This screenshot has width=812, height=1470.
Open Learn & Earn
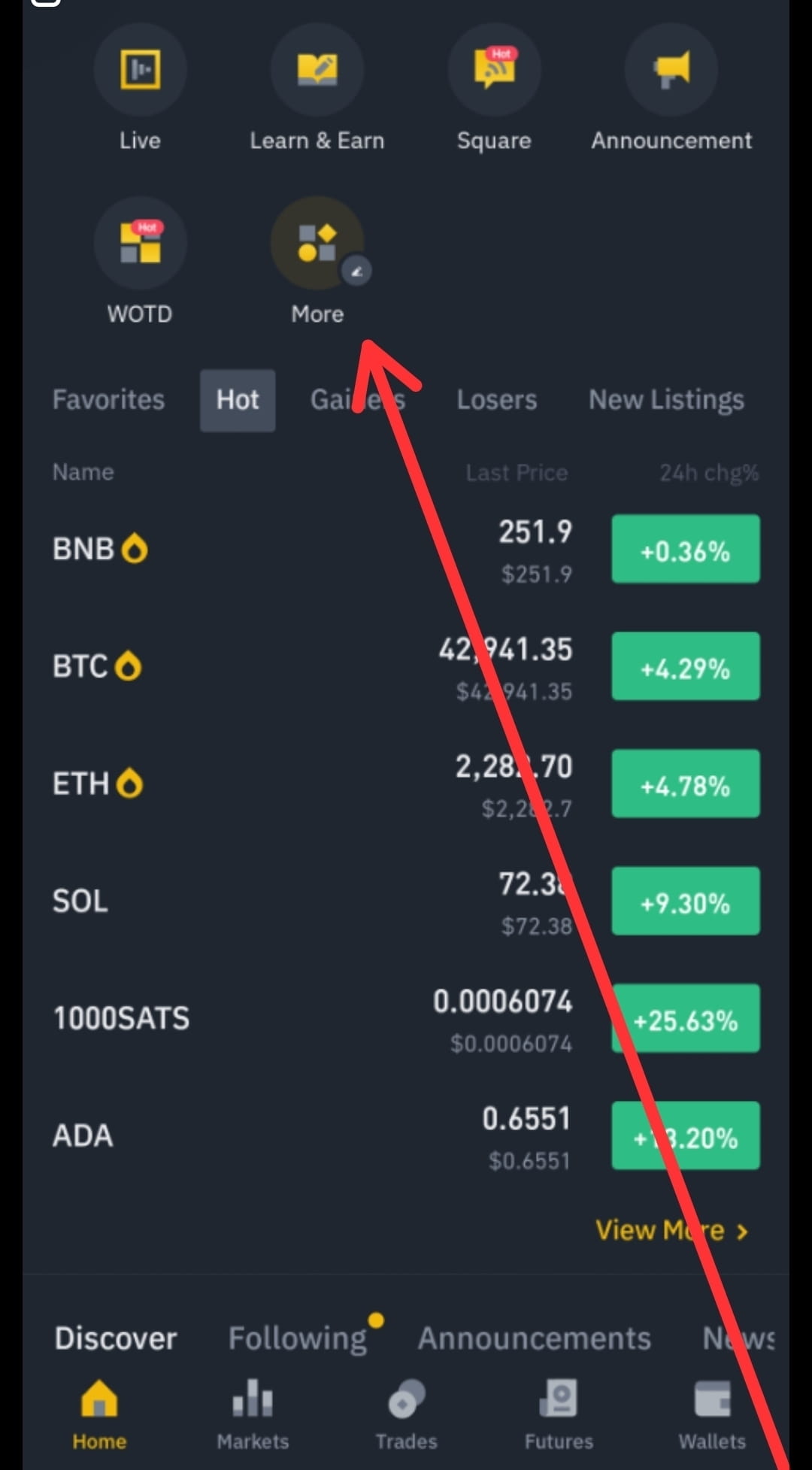(317, 69)
